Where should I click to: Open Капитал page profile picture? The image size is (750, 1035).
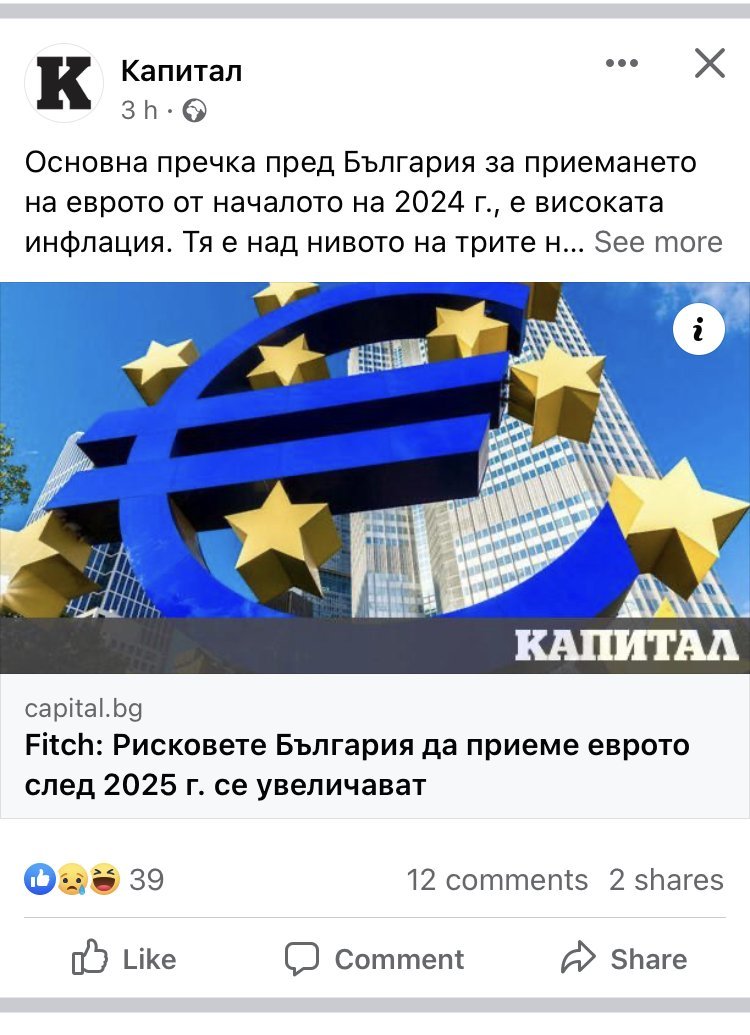tap(64, 84)
